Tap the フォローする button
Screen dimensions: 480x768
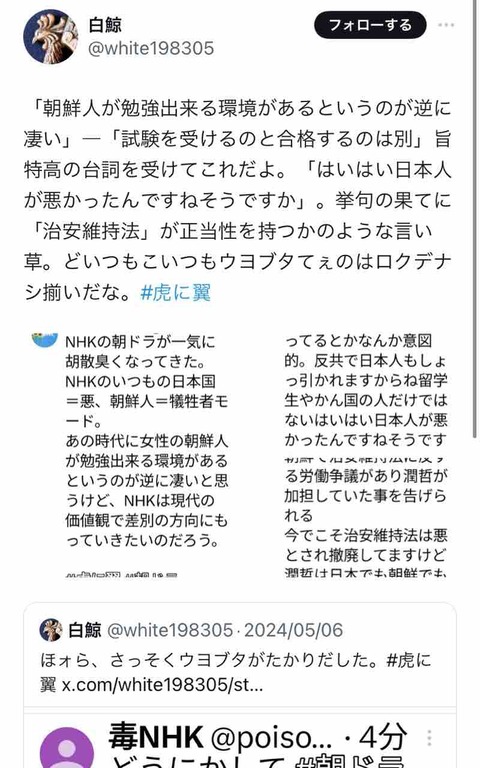370,25
